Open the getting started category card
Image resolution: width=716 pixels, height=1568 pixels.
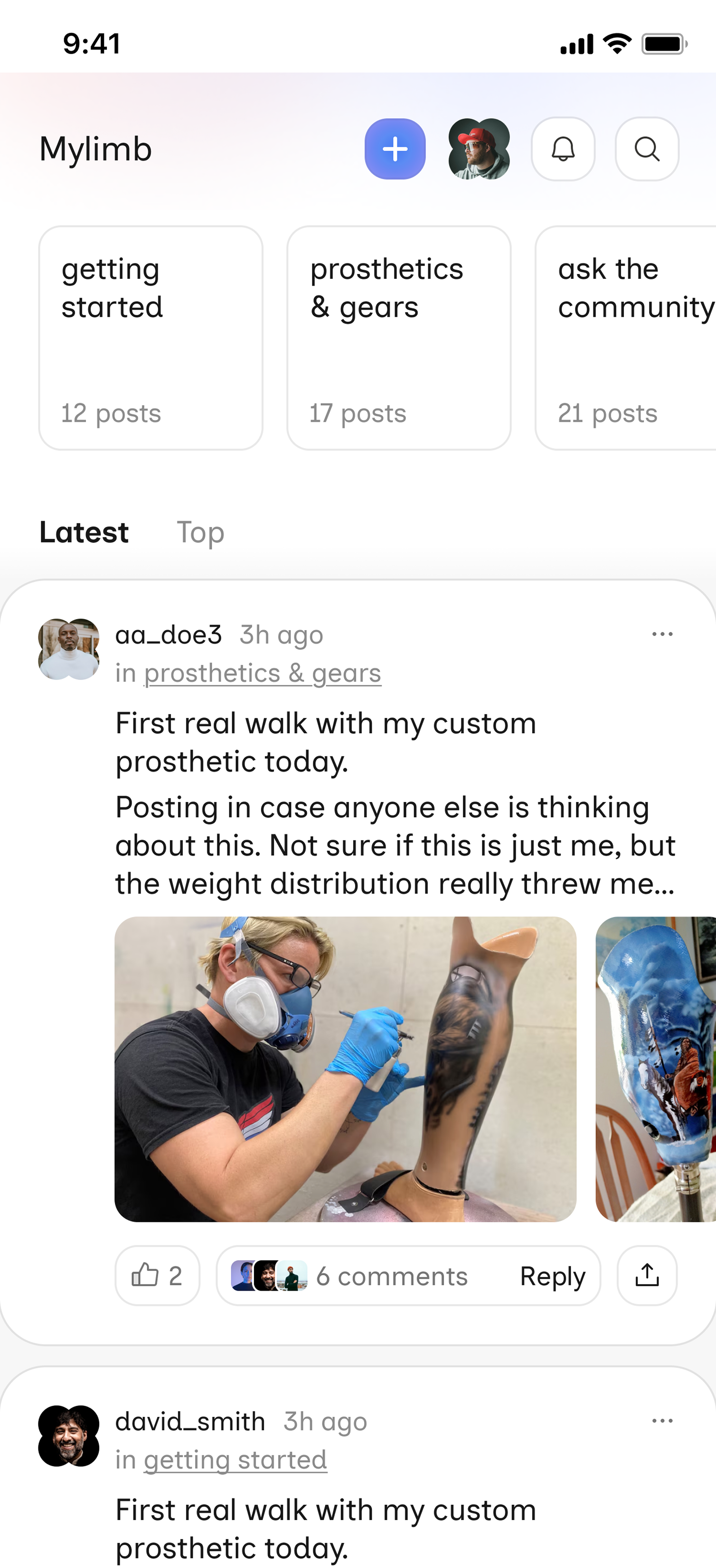(151, 335)
